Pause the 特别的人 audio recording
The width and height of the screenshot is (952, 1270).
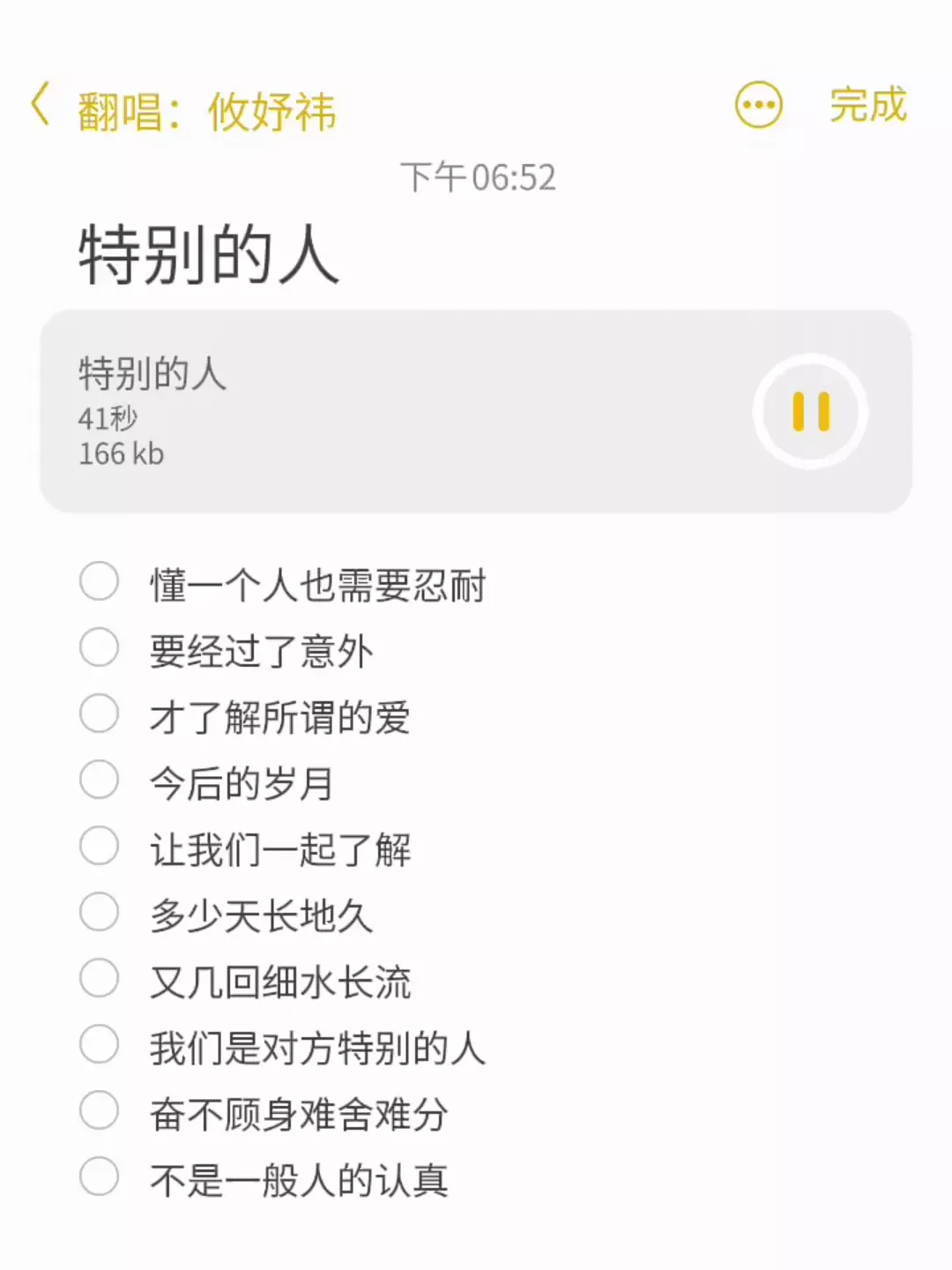coord(811,412)
